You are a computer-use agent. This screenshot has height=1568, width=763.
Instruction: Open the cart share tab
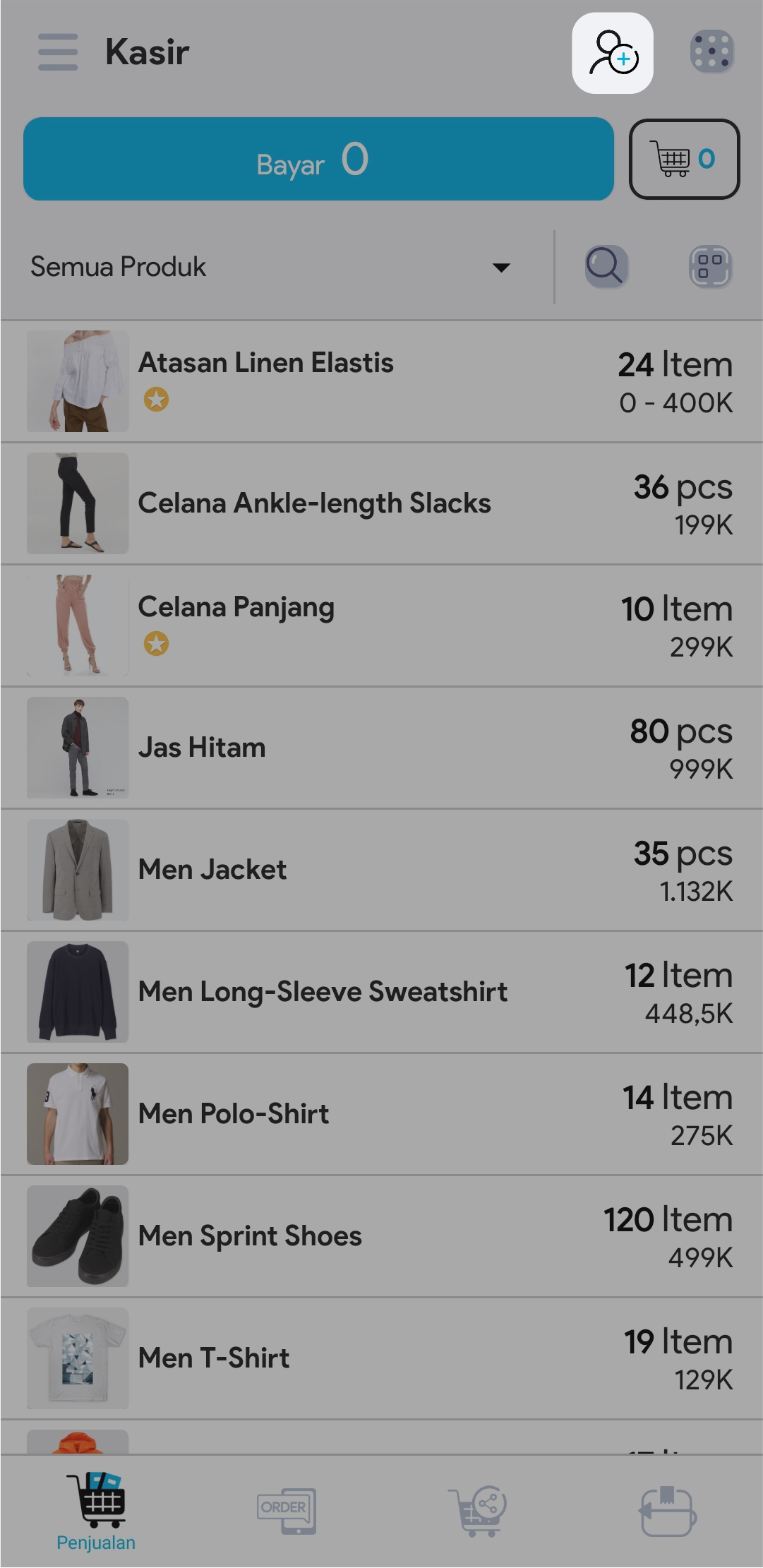[x=477, y=1511]
